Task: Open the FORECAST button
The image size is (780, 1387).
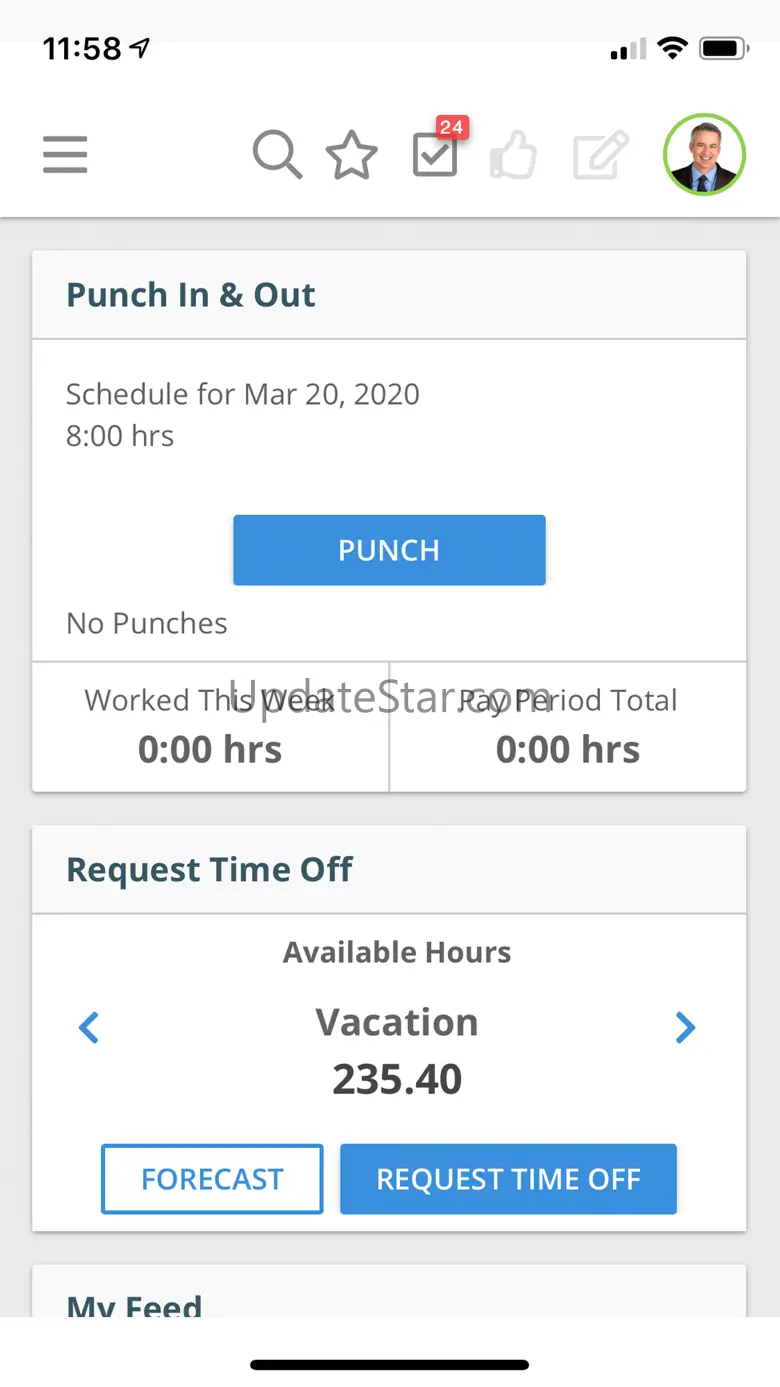Action: click(212, 1179)
